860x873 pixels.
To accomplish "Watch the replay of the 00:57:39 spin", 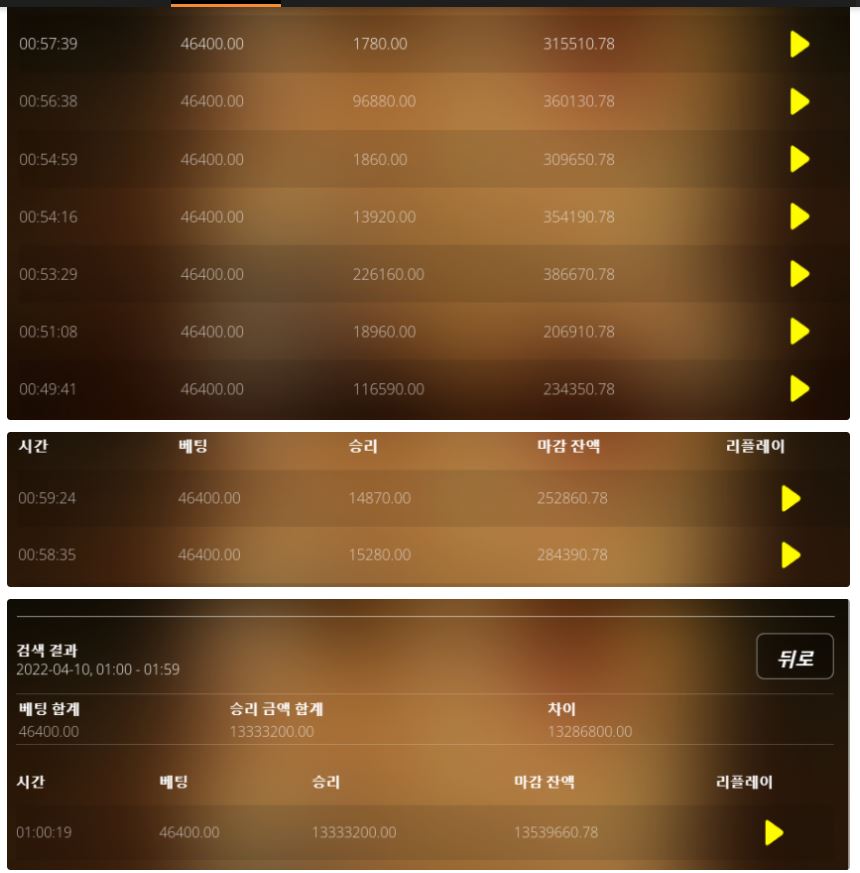I will (x=800, y=44).
